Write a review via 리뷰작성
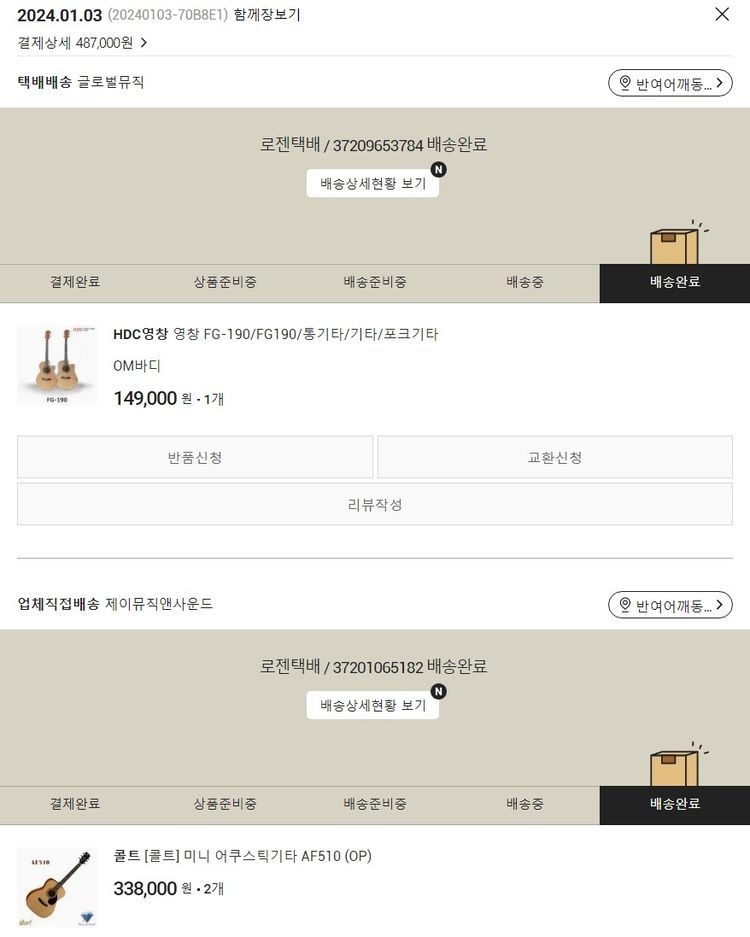Screen dimensions: 750x937 pyautogui.click(x=374, y=504)
